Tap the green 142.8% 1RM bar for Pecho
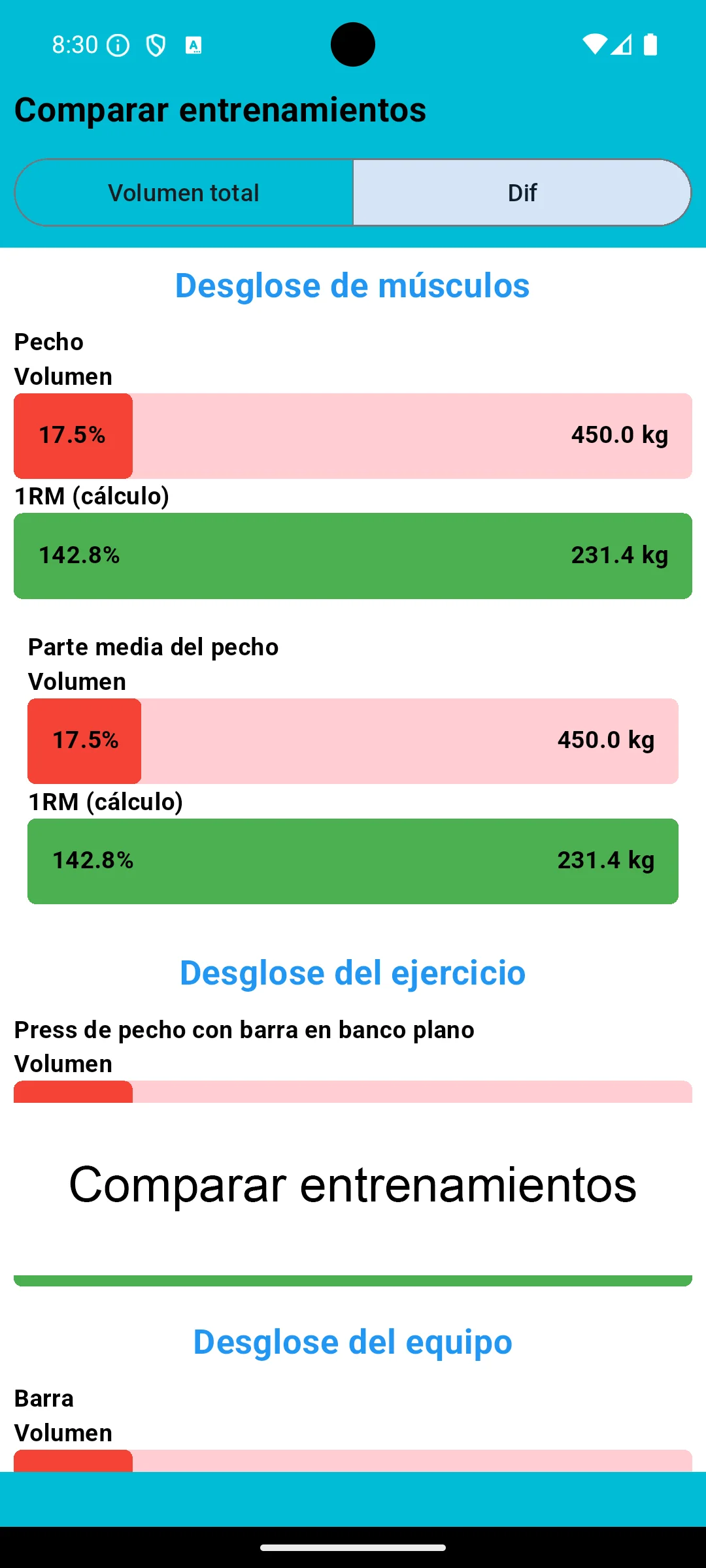 (x=353, y=555)
